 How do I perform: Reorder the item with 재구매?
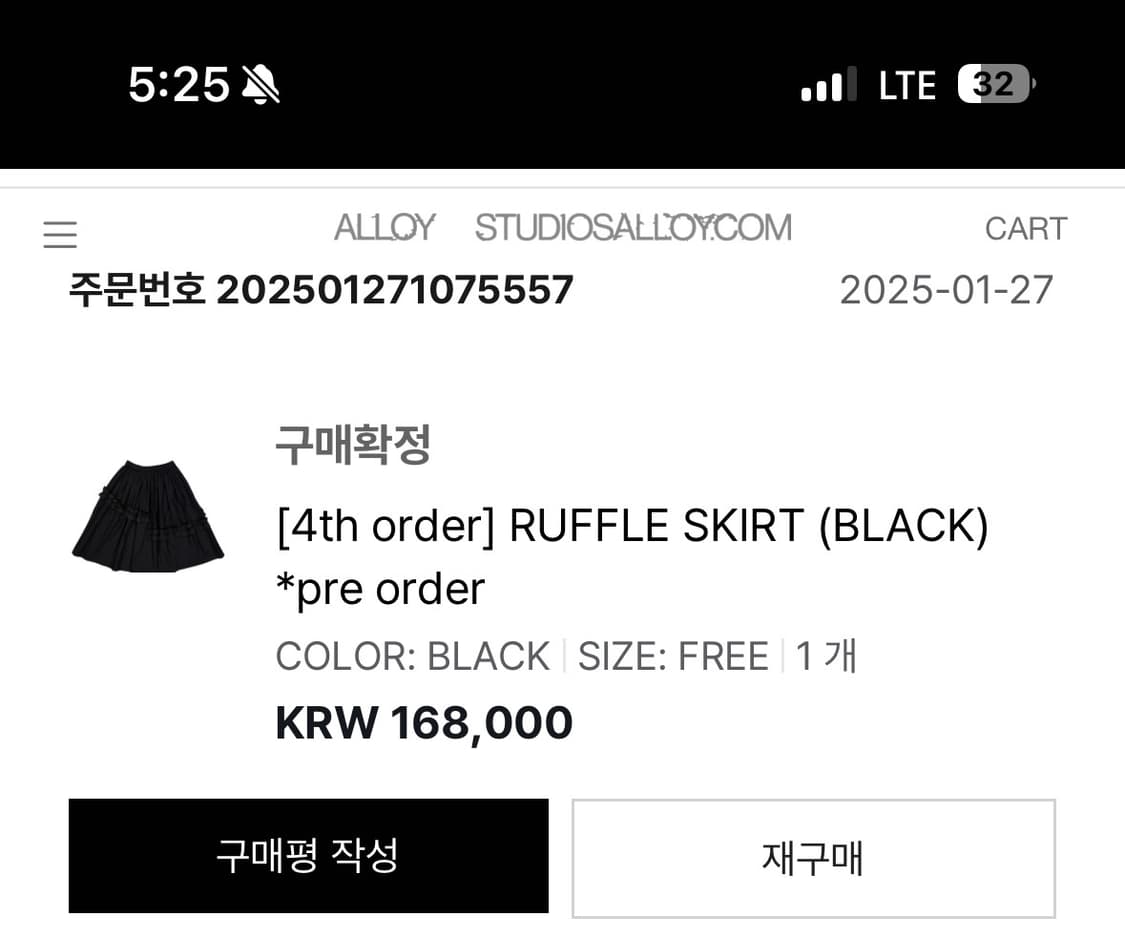(813, 858)
